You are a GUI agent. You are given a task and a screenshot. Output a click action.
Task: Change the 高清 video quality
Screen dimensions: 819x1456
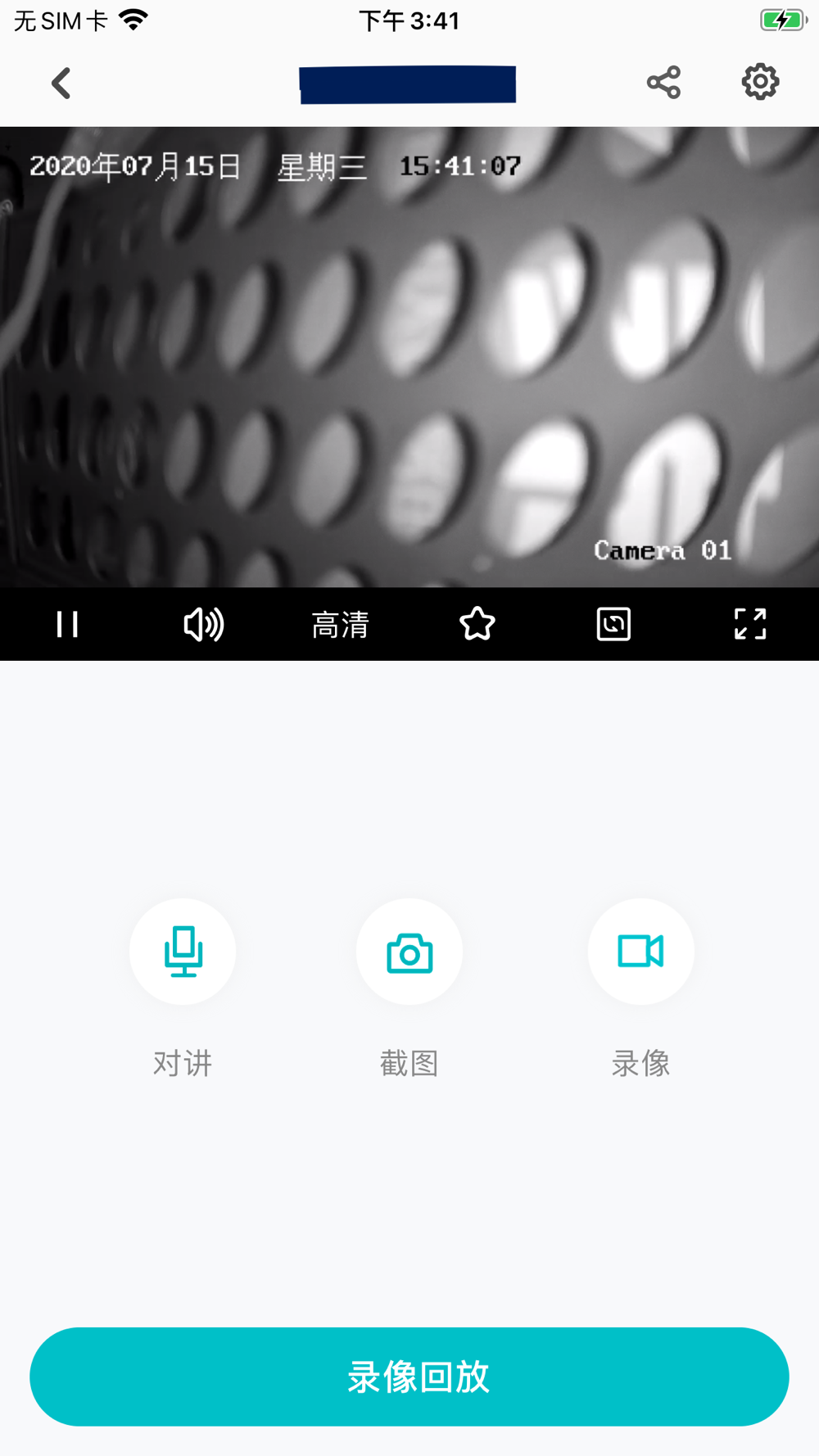[340, 625]
